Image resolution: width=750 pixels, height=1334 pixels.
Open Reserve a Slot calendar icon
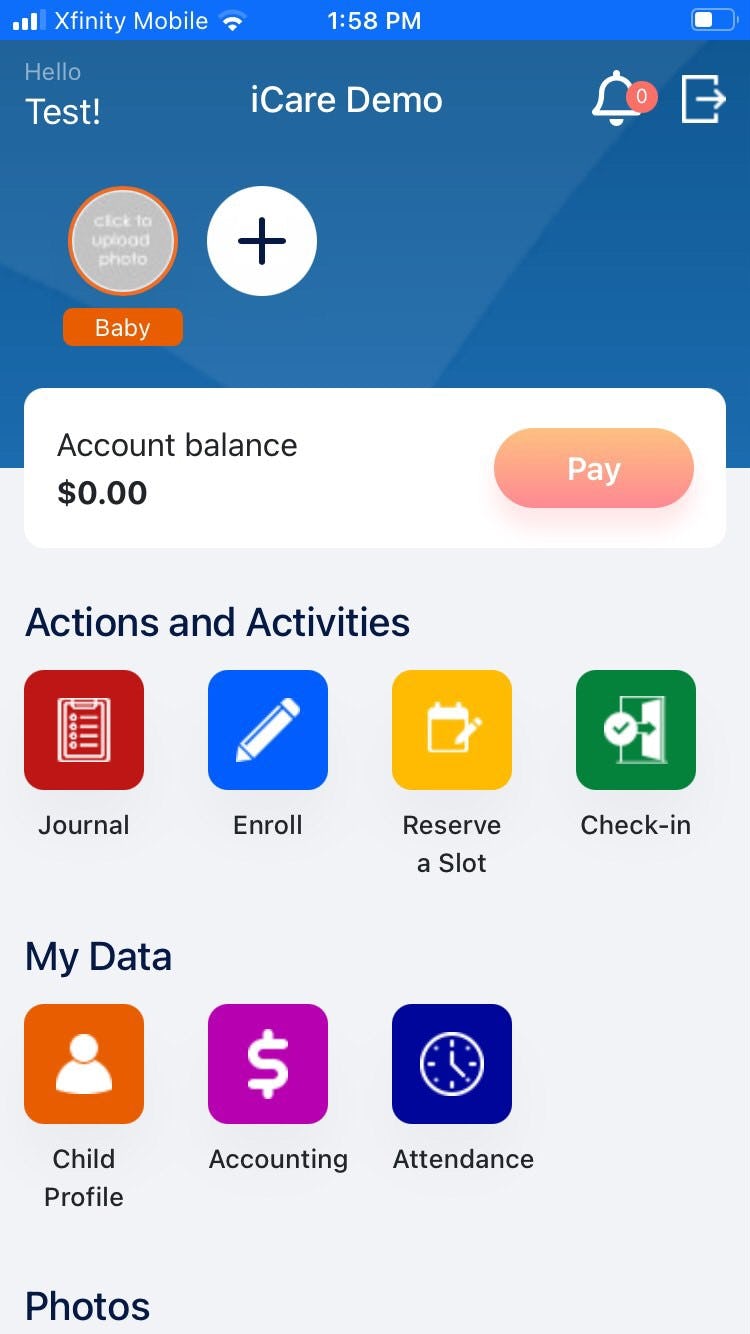click(452, 729)
